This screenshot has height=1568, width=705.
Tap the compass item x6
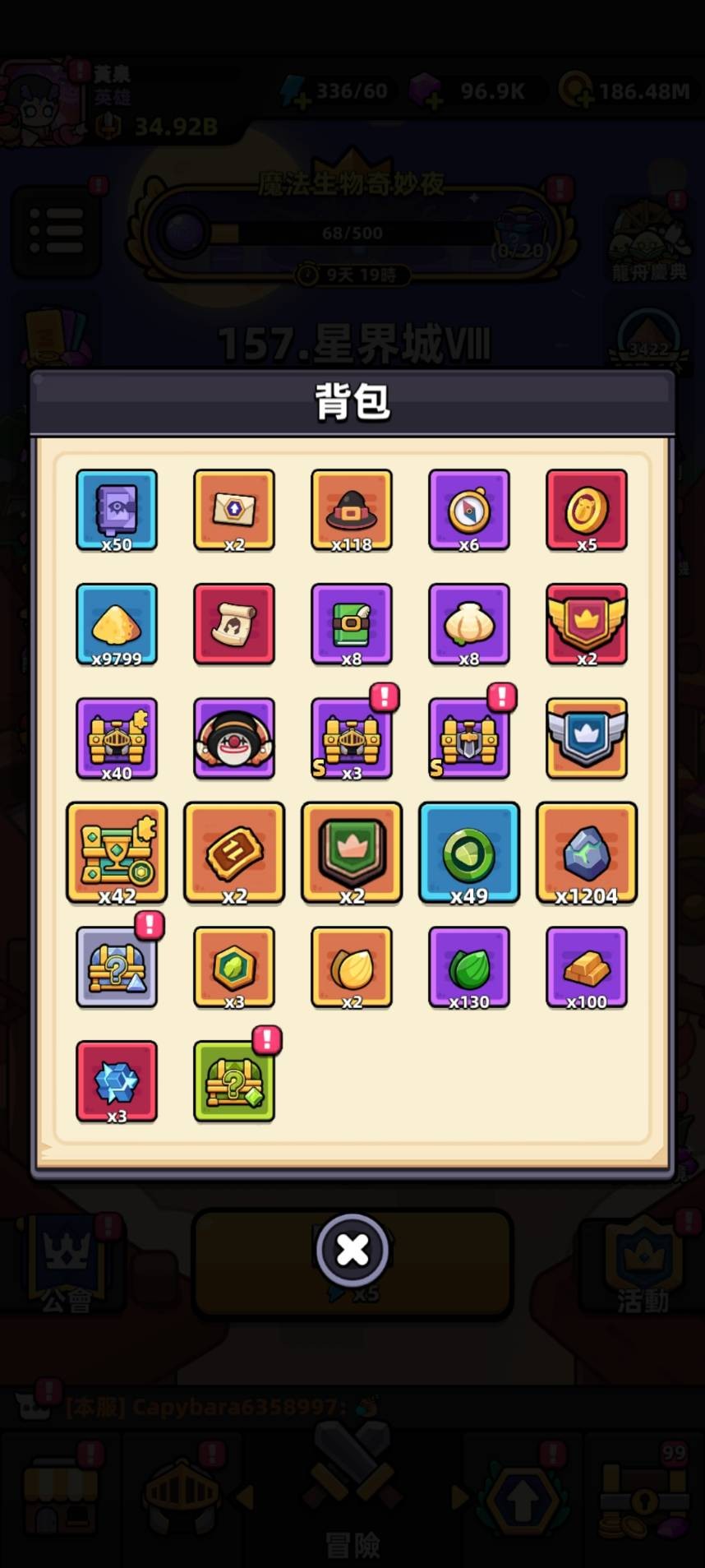(x=469, y=510)
